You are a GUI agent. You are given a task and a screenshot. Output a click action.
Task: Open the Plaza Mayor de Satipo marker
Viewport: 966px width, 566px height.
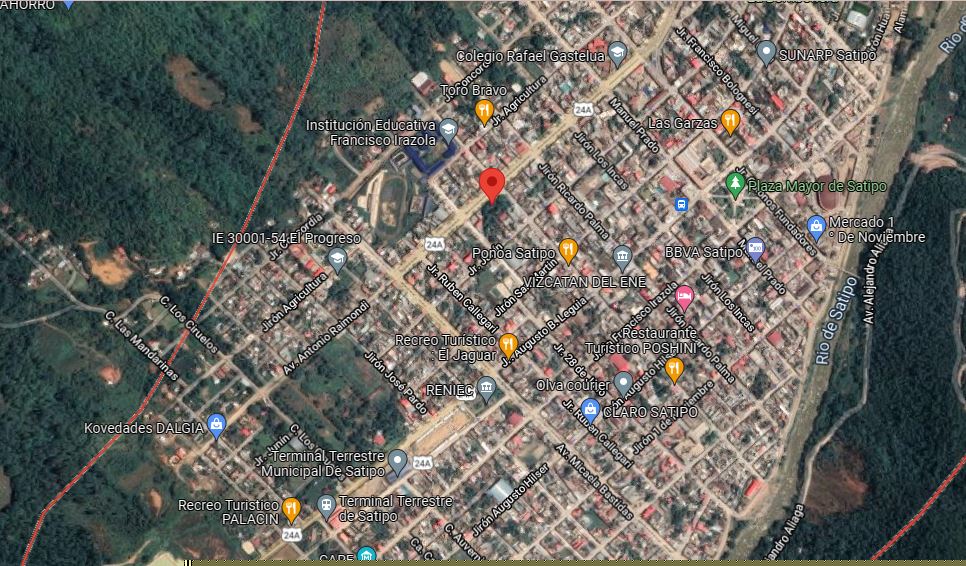tap(735, 184)
